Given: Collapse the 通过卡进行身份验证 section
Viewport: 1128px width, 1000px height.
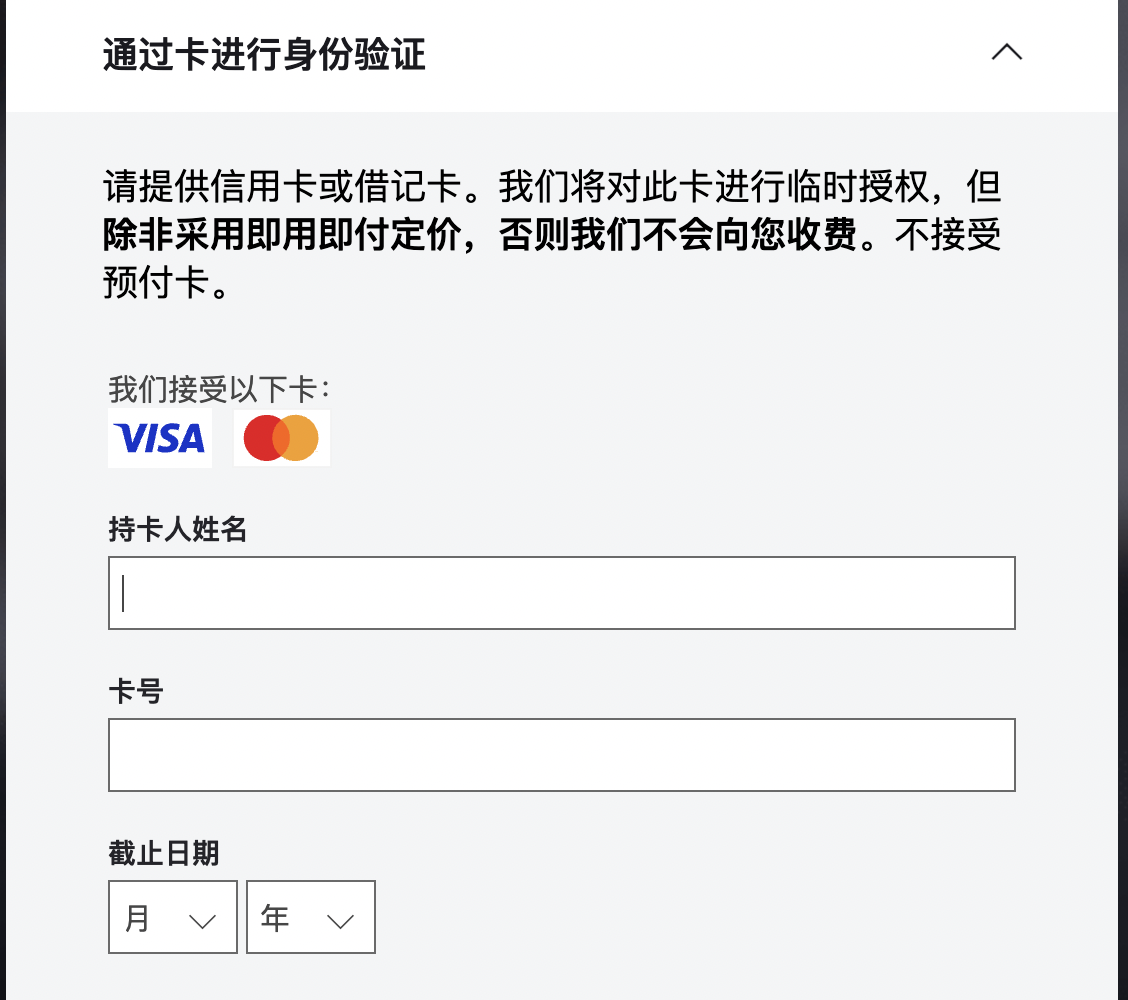Looking at the screenshot, I should tap(1006, 53).
